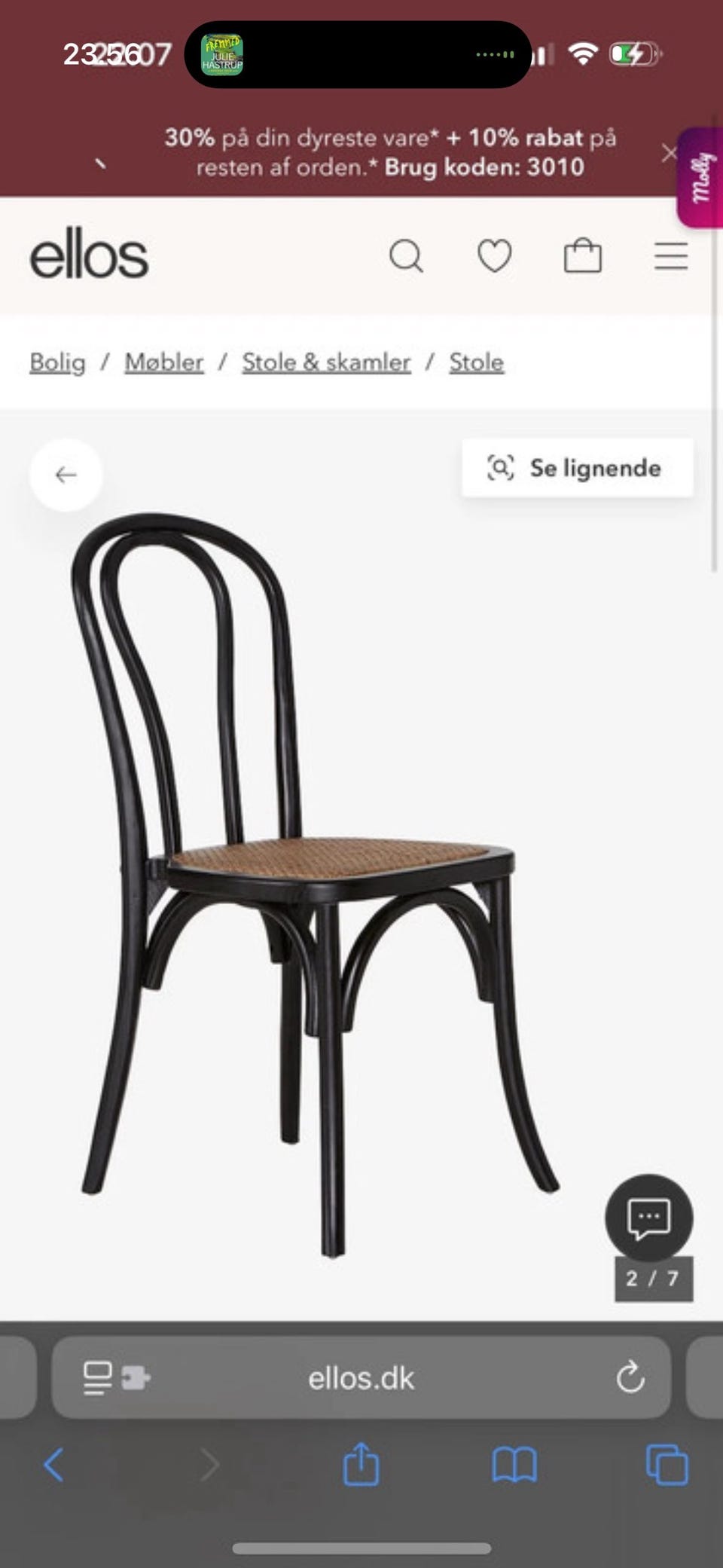Tap the ellos.dk address bar
This screenshot has height=1568, width=723.
point(361,1378)
